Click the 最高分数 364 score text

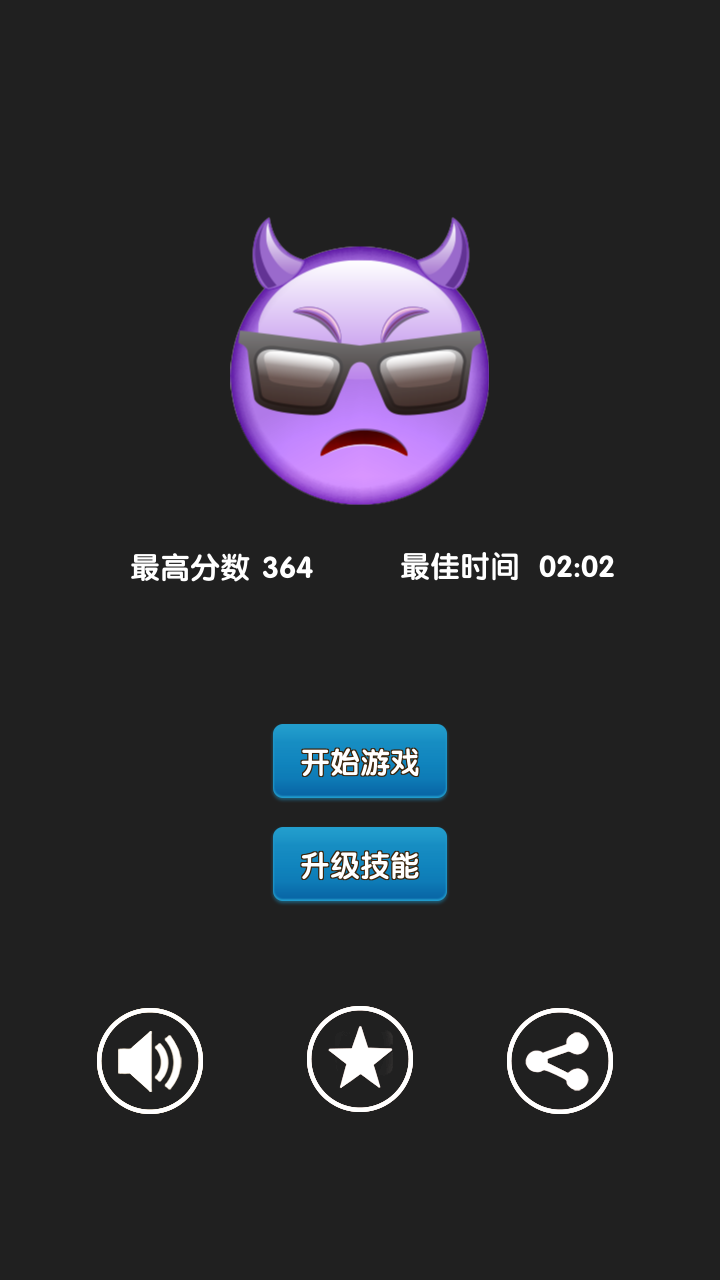tap(219, 566)
